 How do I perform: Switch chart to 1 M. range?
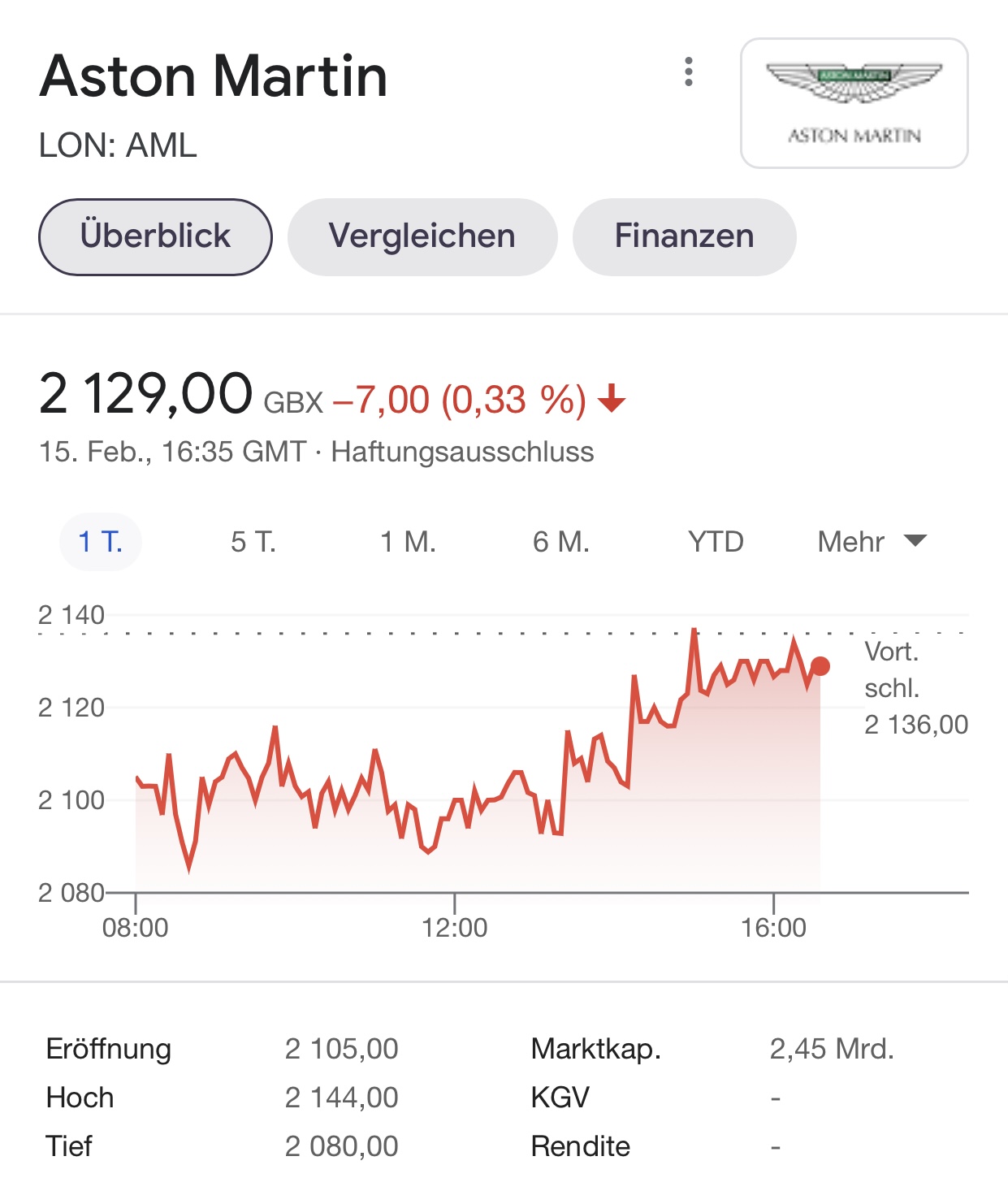pos(408,542)
